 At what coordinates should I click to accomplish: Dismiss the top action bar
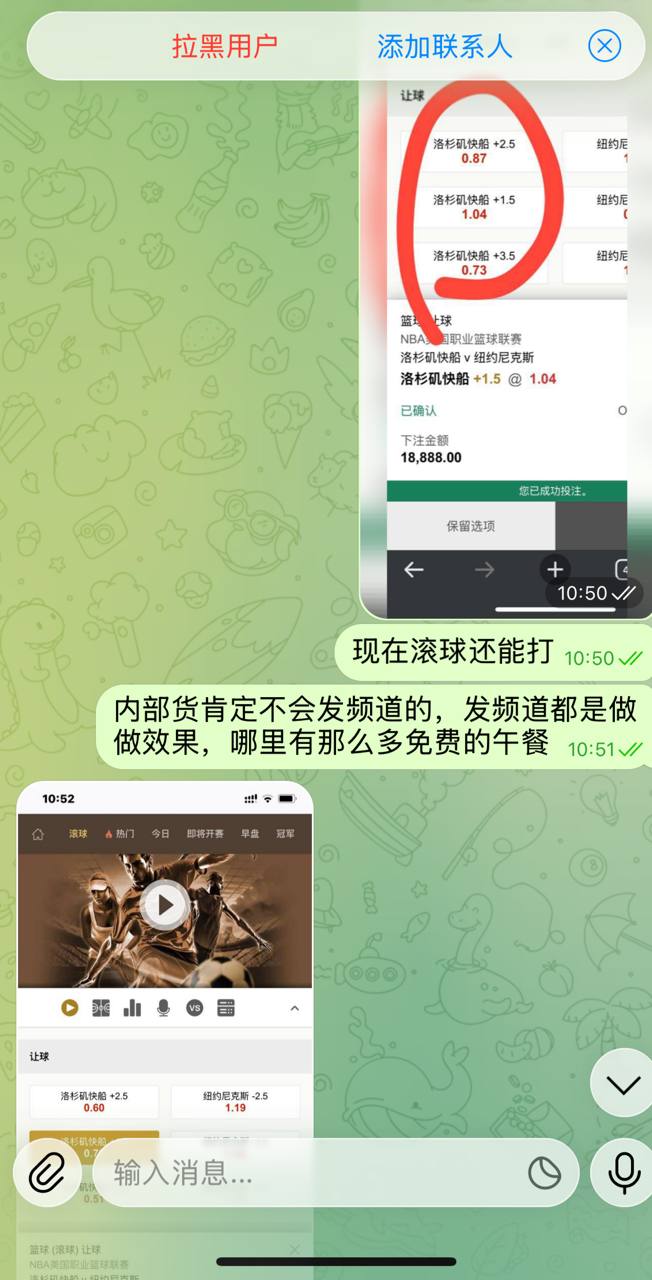604,46
